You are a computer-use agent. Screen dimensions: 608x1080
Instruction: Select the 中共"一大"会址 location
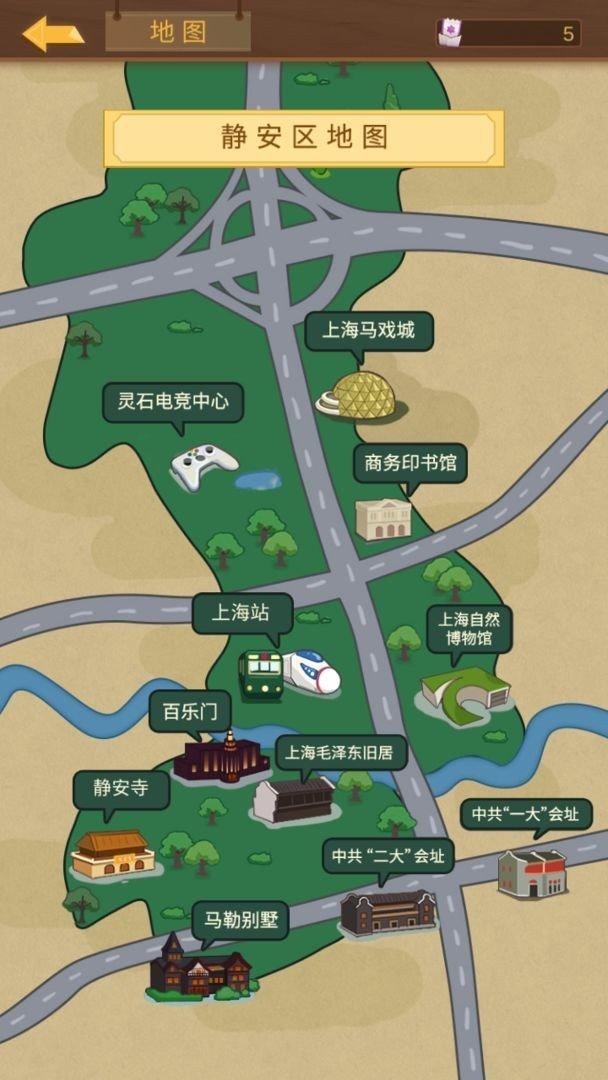[532, 872]
